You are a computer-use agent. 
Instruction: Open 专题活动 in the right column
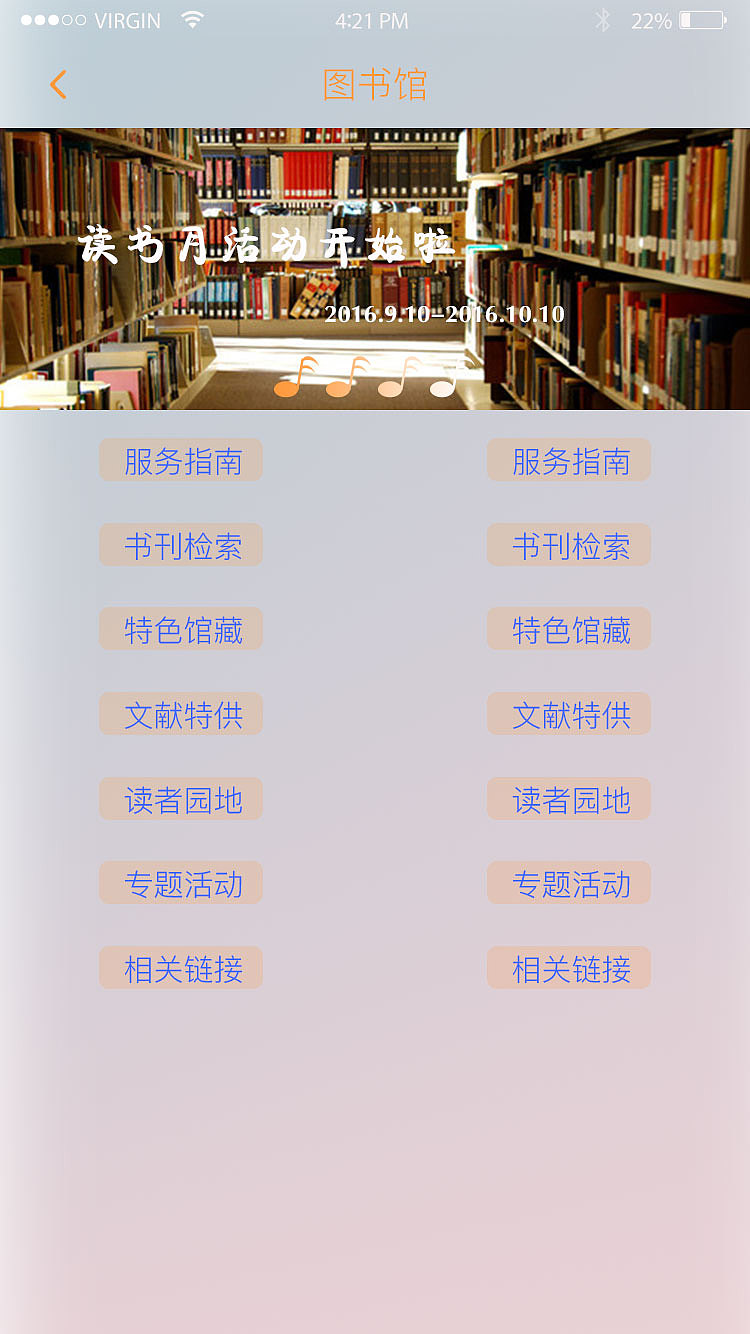coord(568,883)
